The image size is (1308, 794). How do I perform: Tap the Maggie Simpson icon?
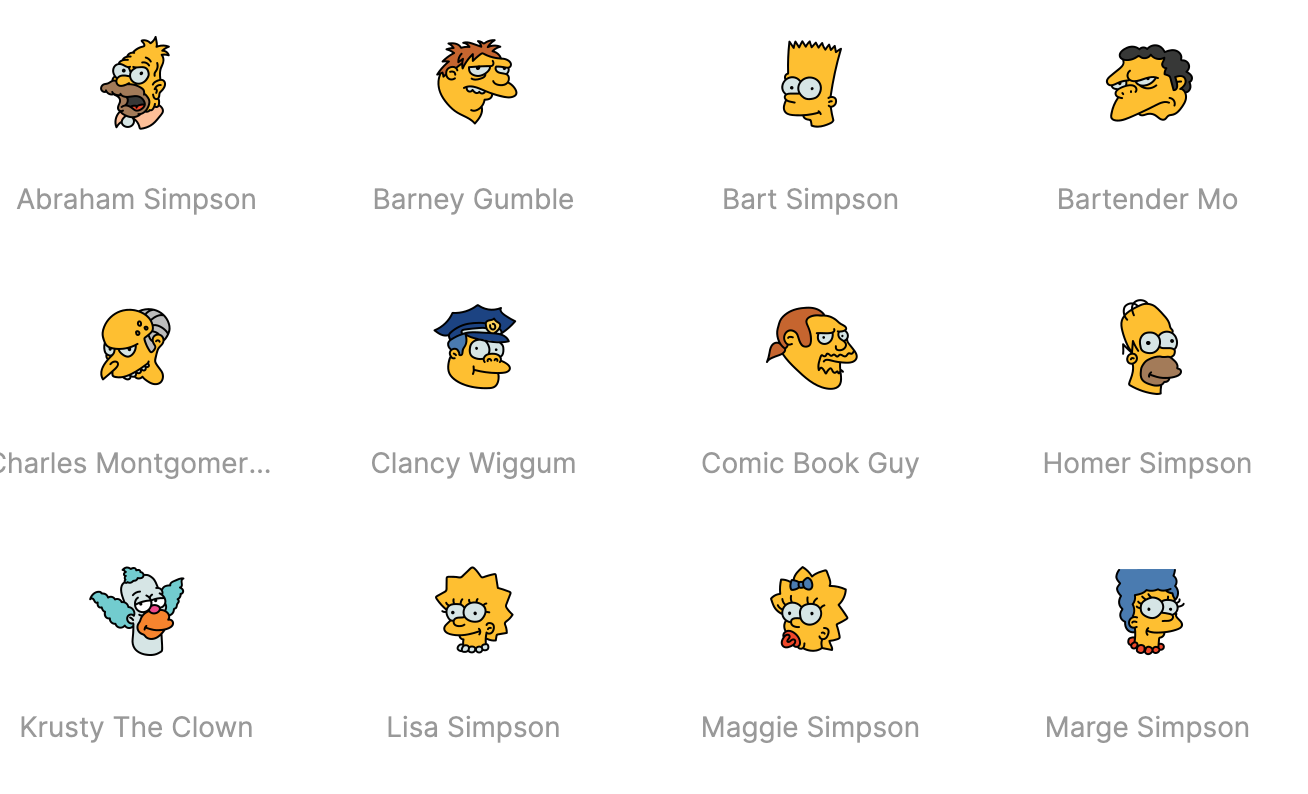tap(811, 611)
